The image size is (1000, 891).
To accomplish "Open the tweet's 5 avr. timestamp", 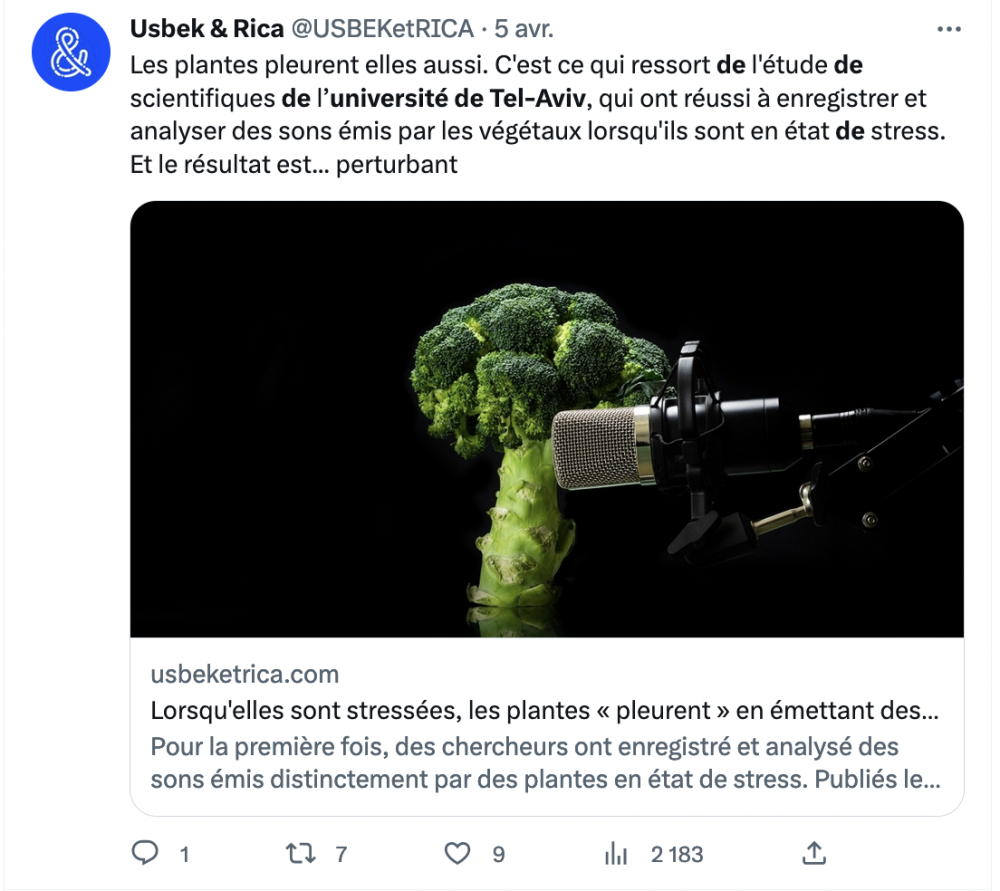I will (x=525, y=28).
